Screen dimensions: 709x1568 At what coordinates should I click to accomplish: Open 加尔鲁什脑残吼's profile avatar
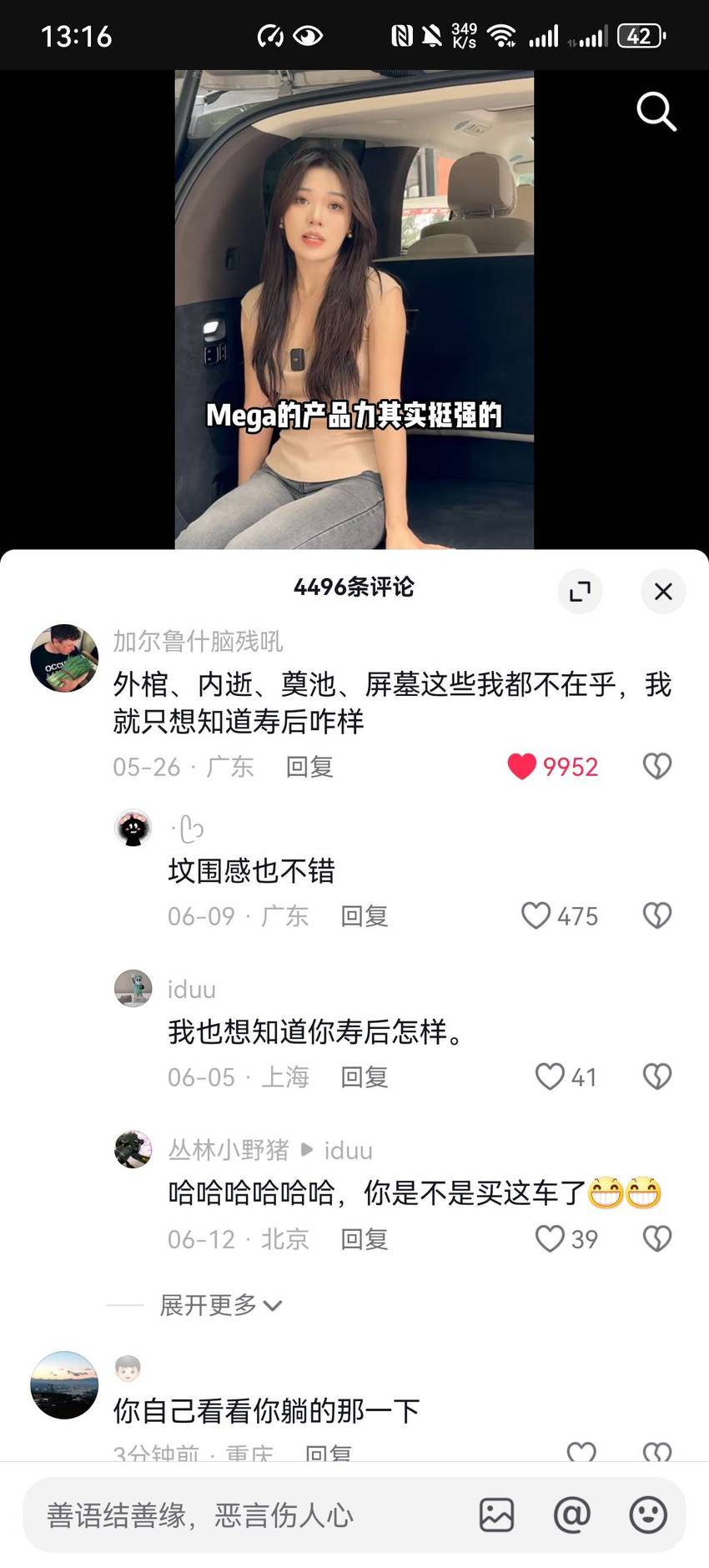pos(64,658)
